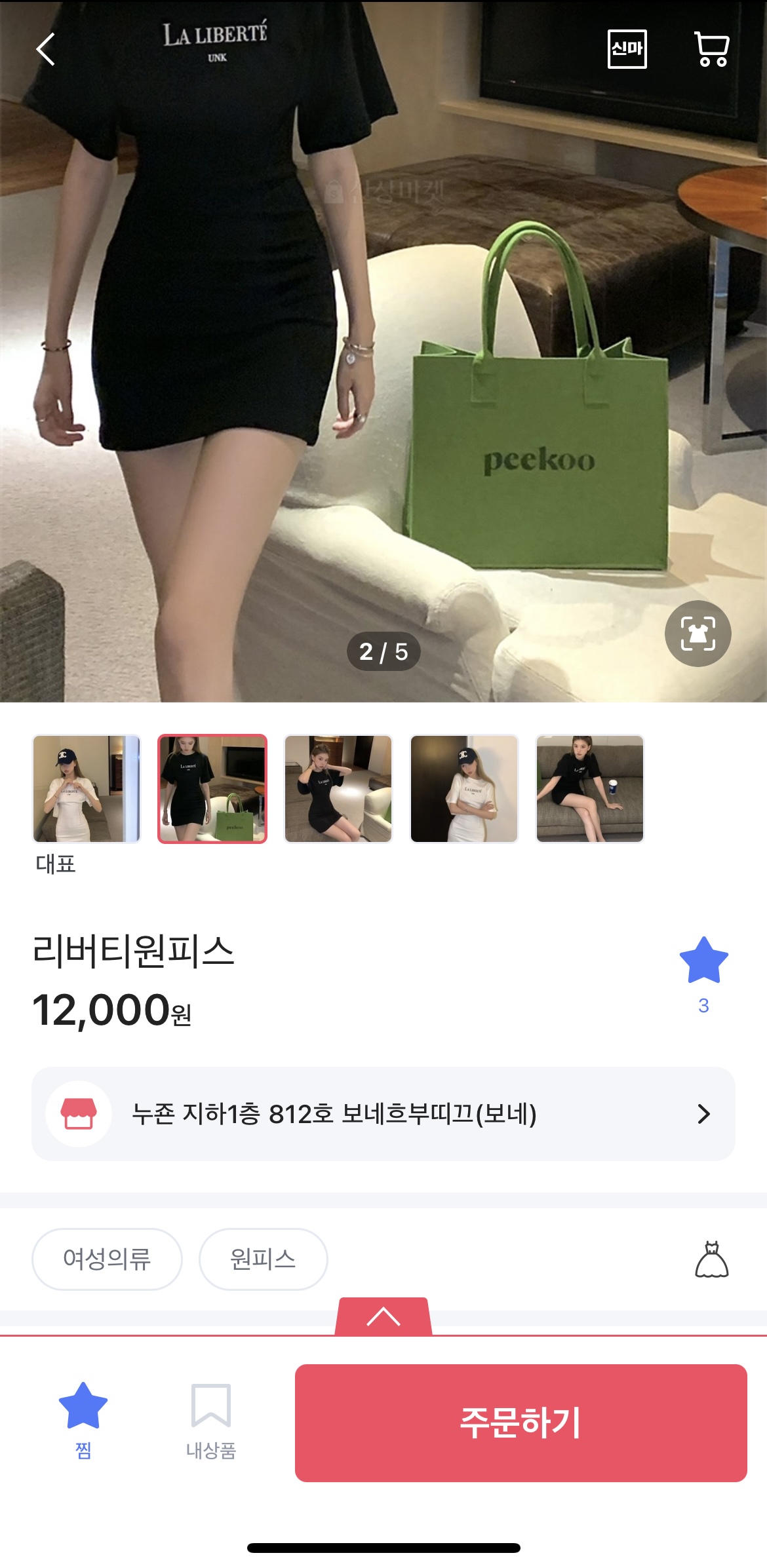Image resolution: width=767 pixels, height=1568 pixels.
Task: View the third product thumbnail
Action: [x=338, y=788]
